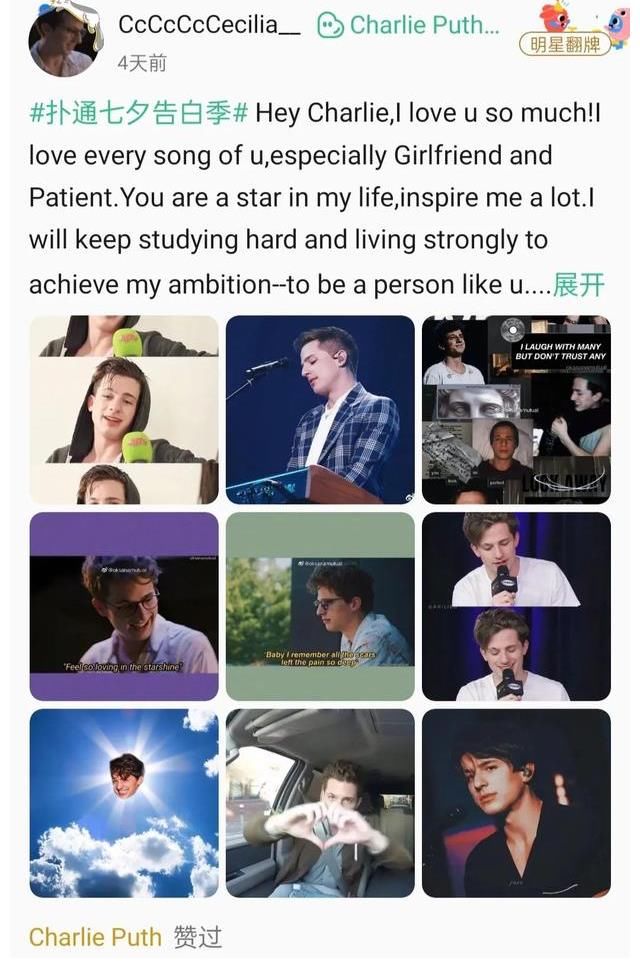This screenshot has width=640, height=978.
Task: View the blue sky and clouds image
Action: click(124, 802)
